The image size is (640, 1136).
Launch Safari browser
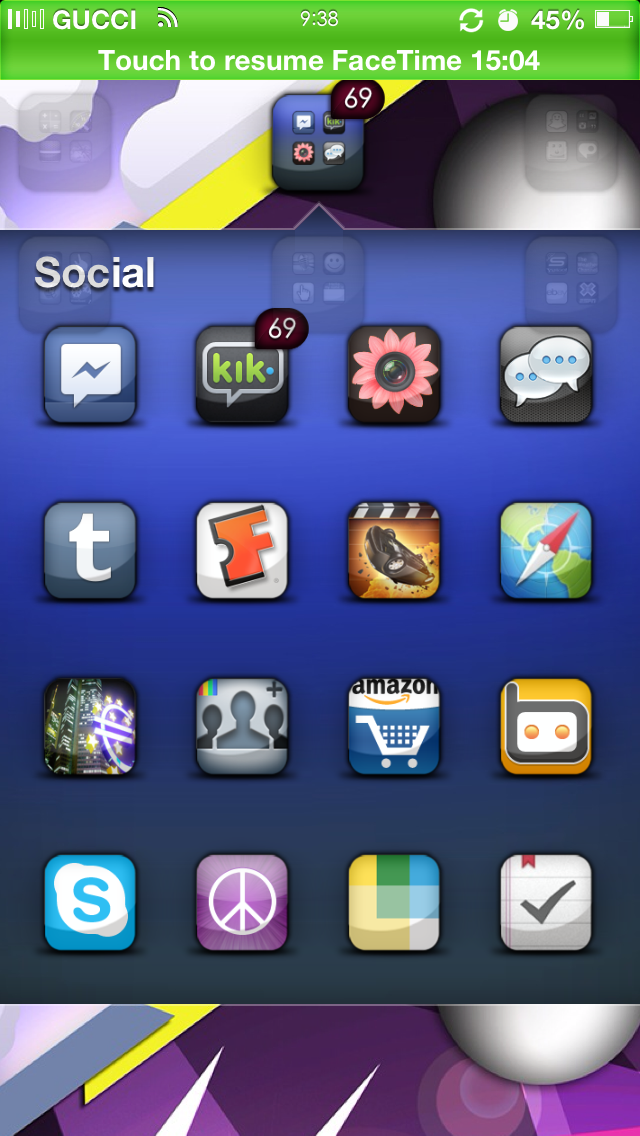coord(546,551)
